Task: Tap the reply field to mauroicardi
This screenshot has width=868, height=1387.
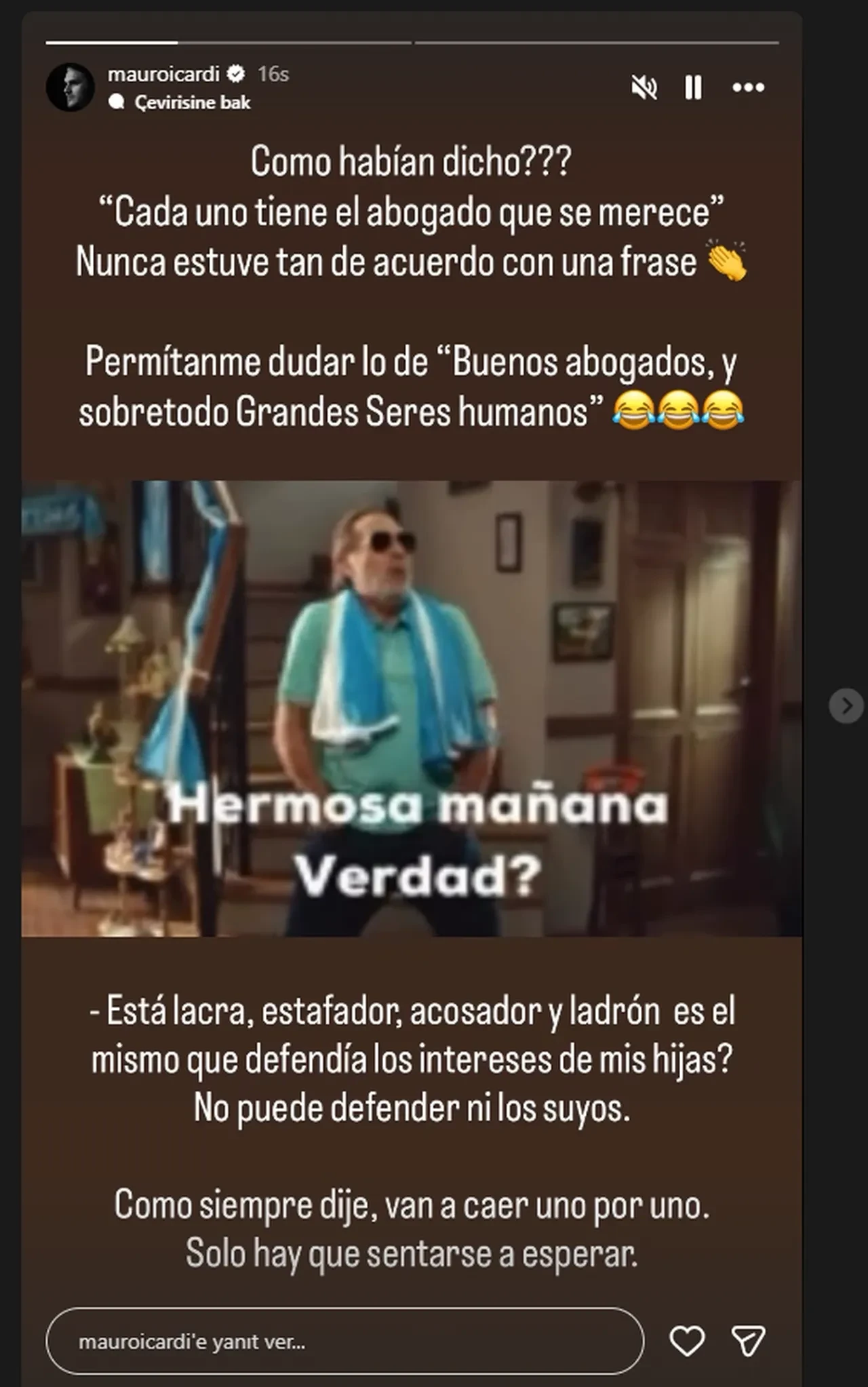Action: 344,1342
